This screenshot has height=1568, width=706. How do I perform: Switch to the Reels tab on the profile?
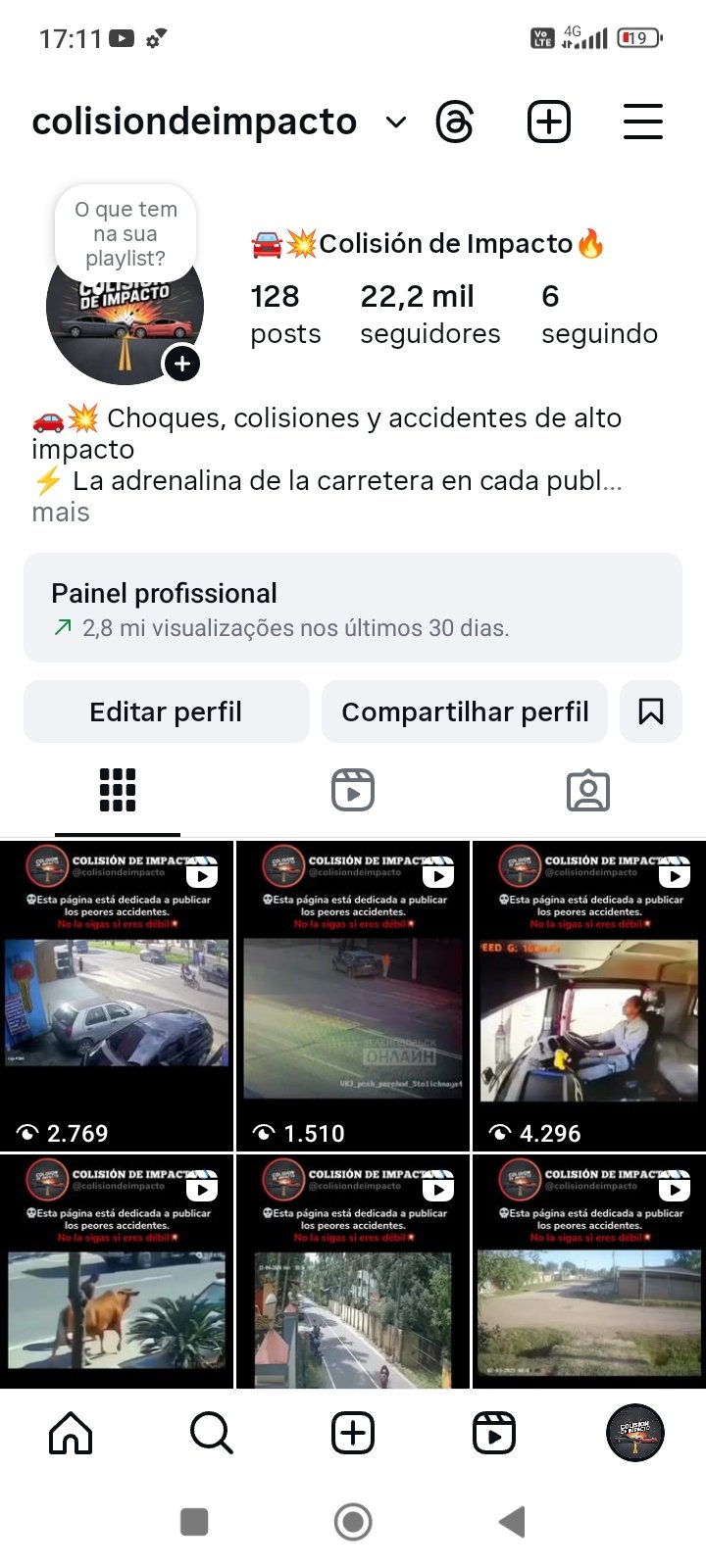[x=353, y=790]
